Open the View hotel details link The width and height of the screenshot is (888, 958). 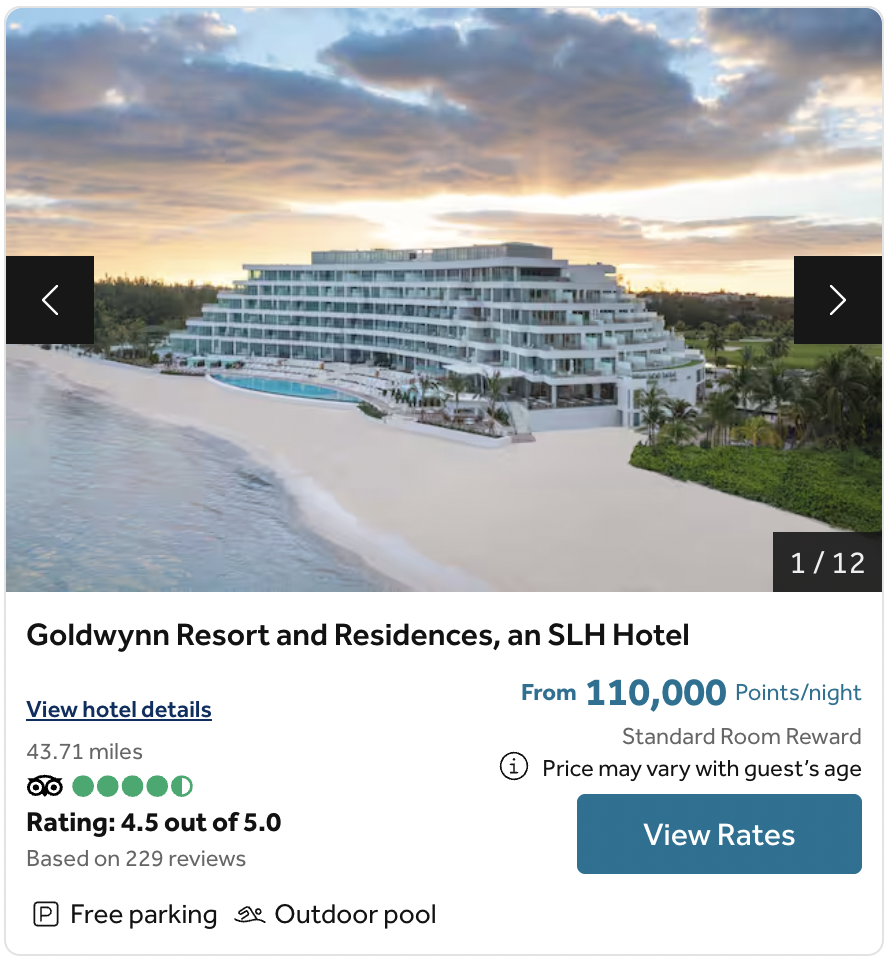tap(119, 710)
